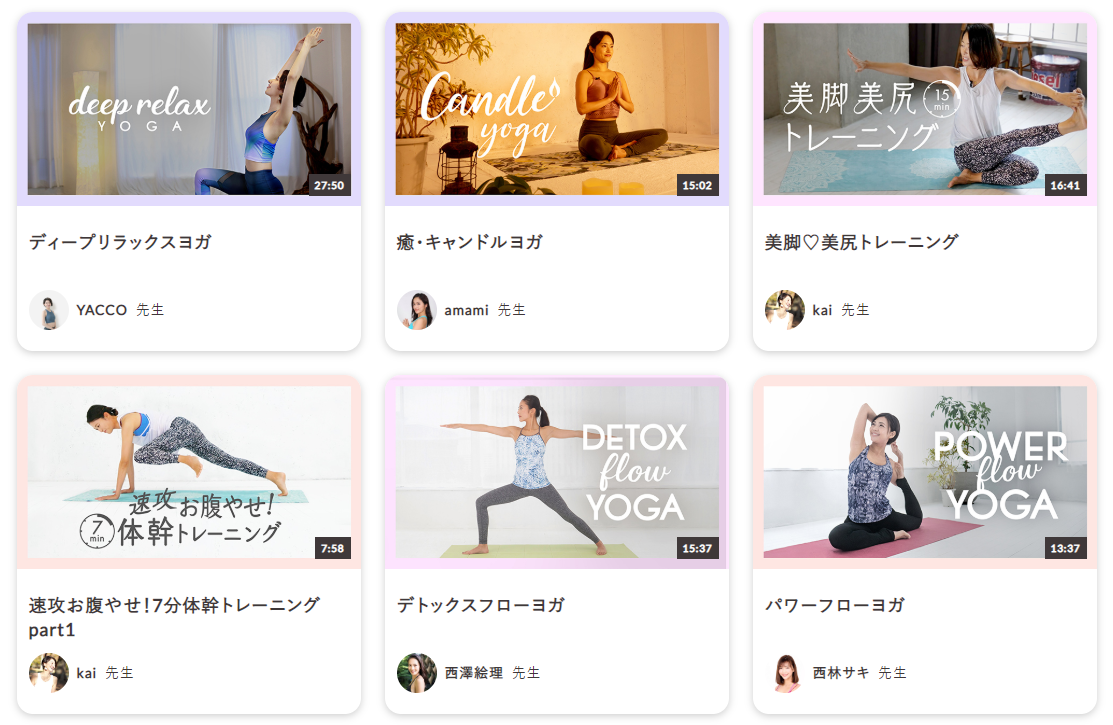Choose the パワーフローヨガ lesson card

point(925,472)
